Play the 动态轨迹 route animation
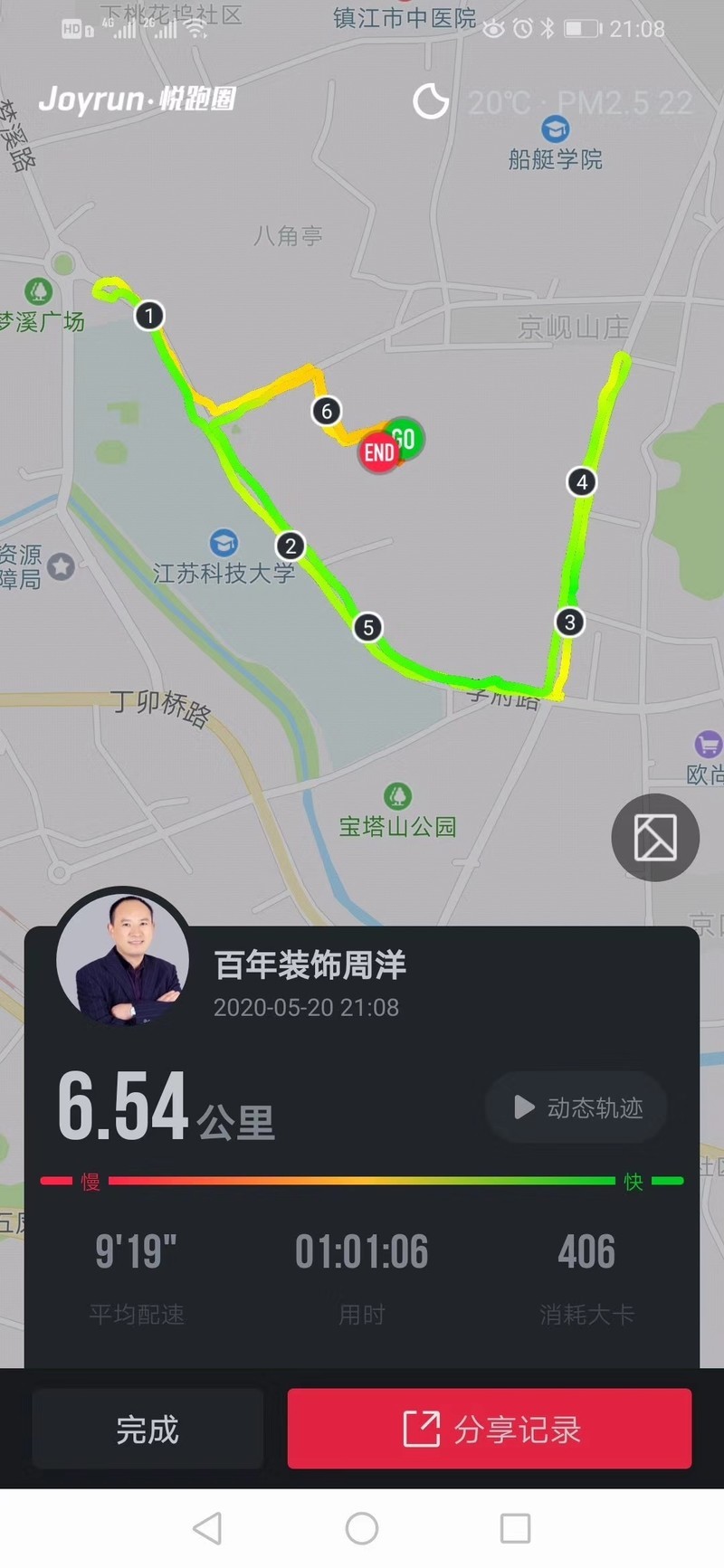Screen dimensions: 724x1568 pyautogui.click(x=576, y=1107)
